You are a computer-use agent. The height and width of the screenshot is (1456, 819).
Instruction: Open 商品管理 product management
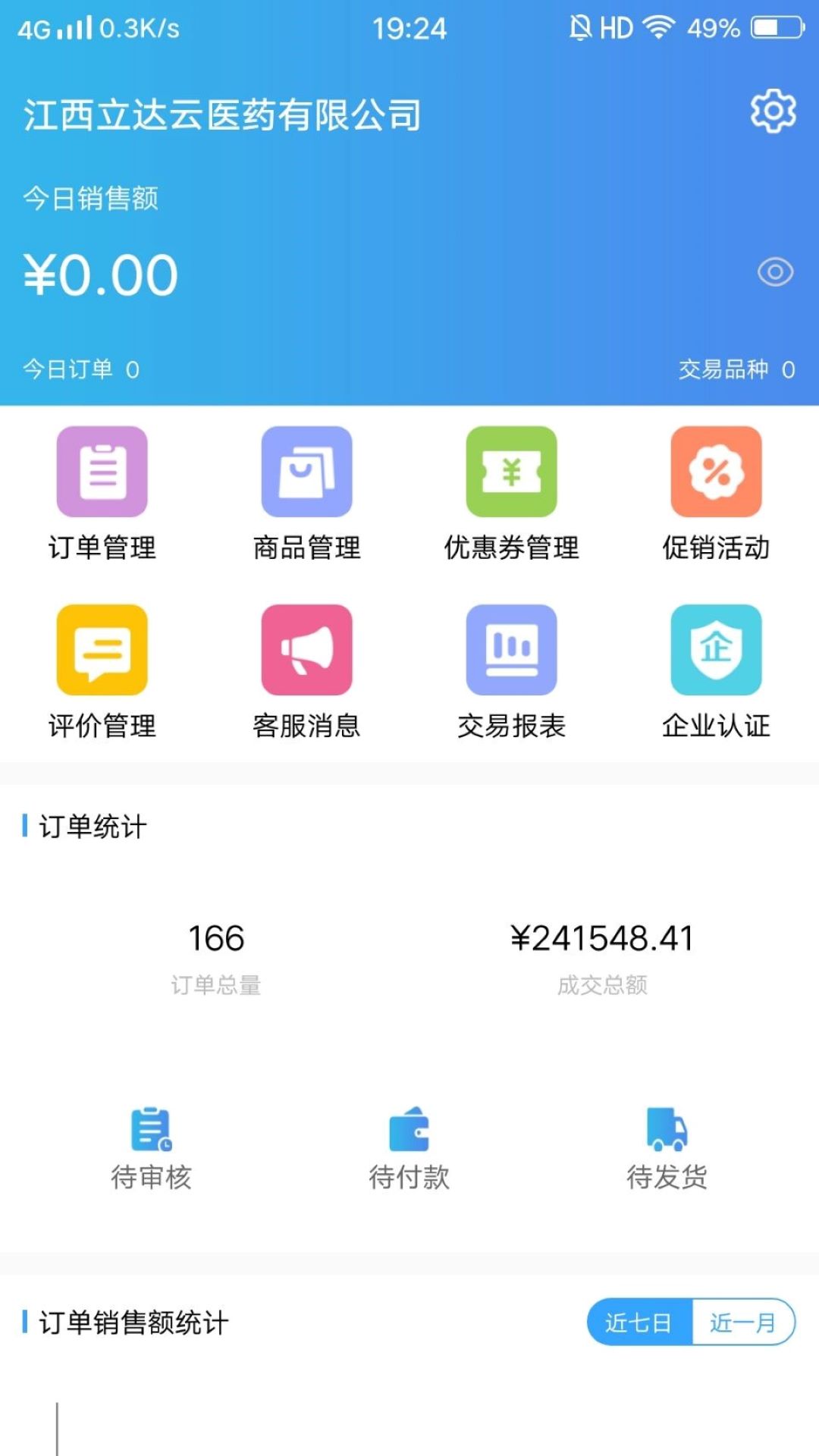point(307,494)
